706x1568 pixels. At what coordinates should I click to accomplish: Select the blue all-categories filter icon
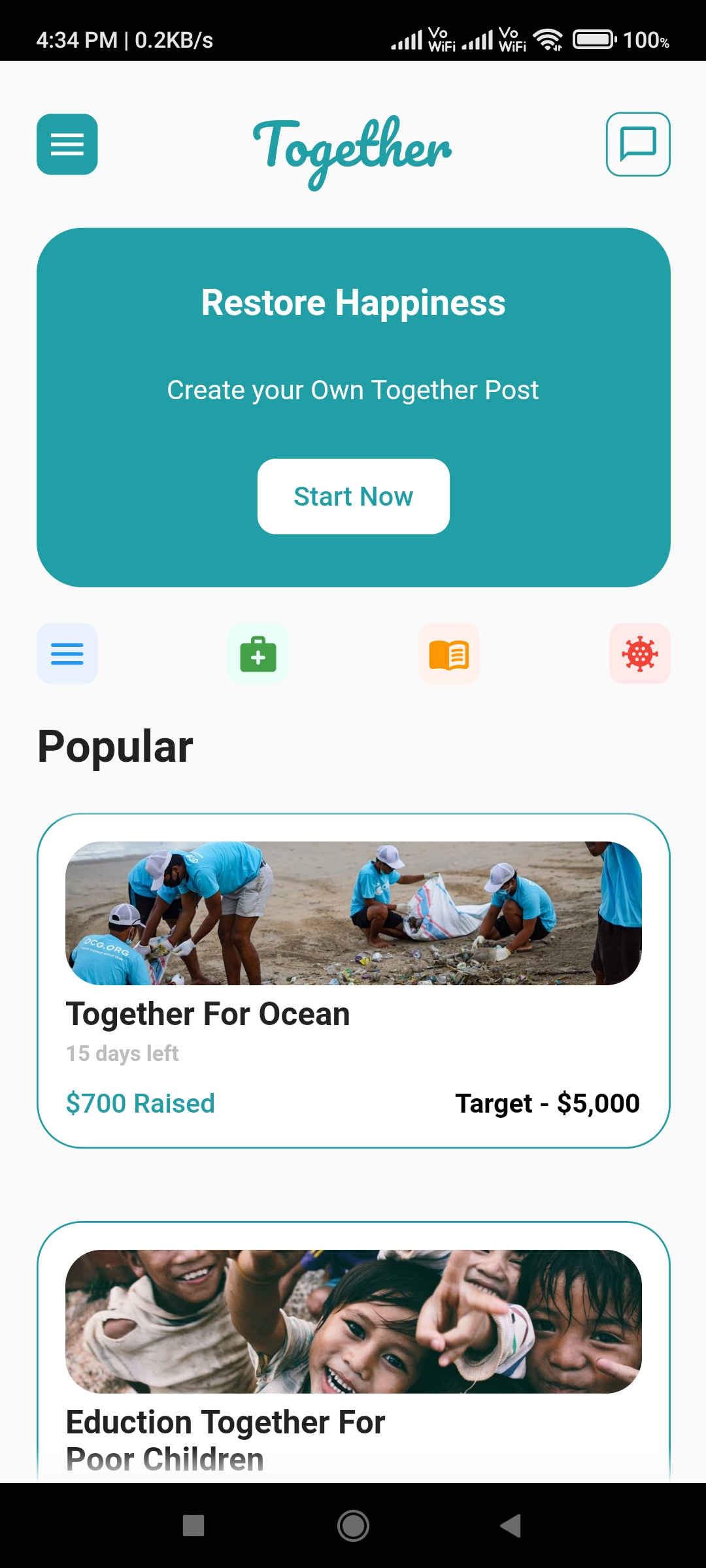67,654
